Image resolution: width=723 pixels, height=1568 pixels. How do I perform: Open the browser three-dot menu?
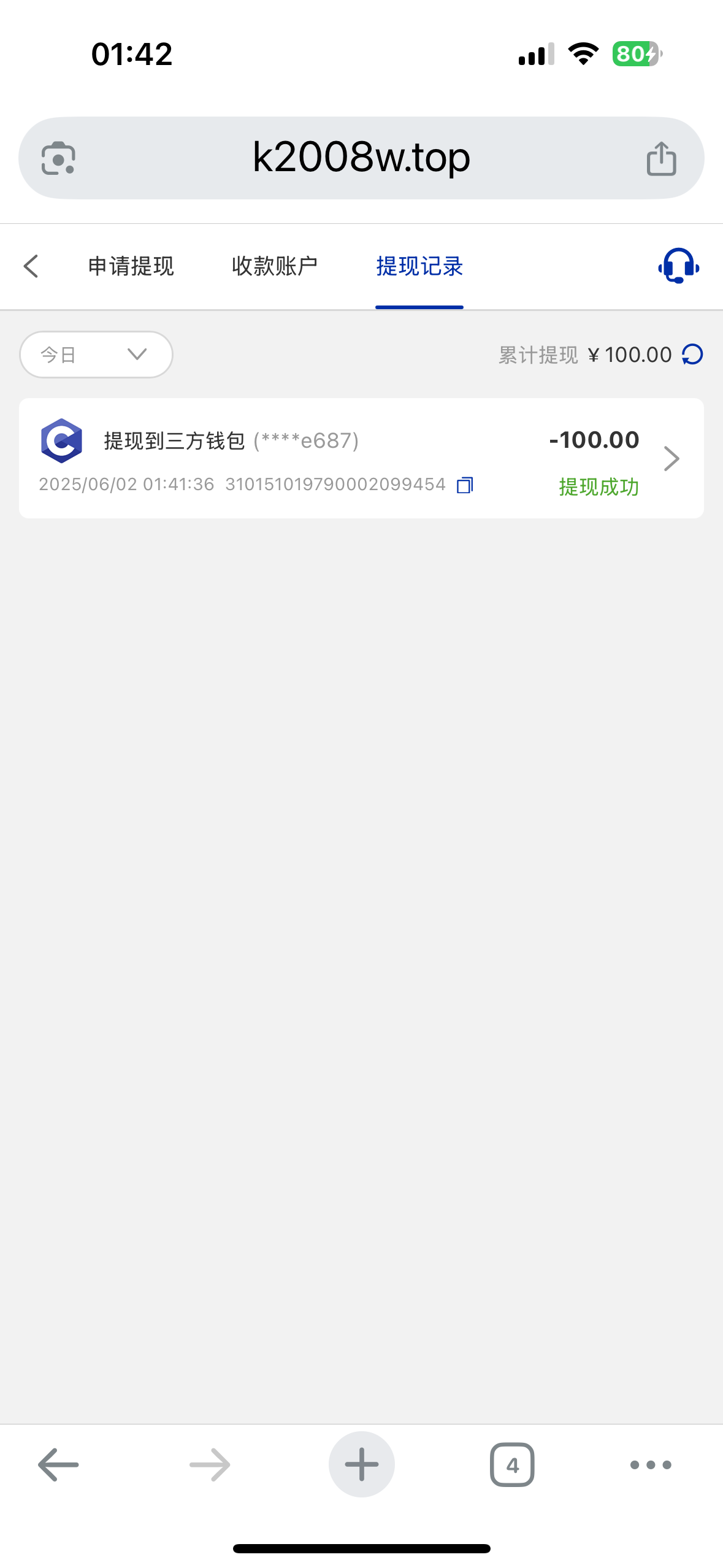pyautogui.click(x=651, y=1464)
